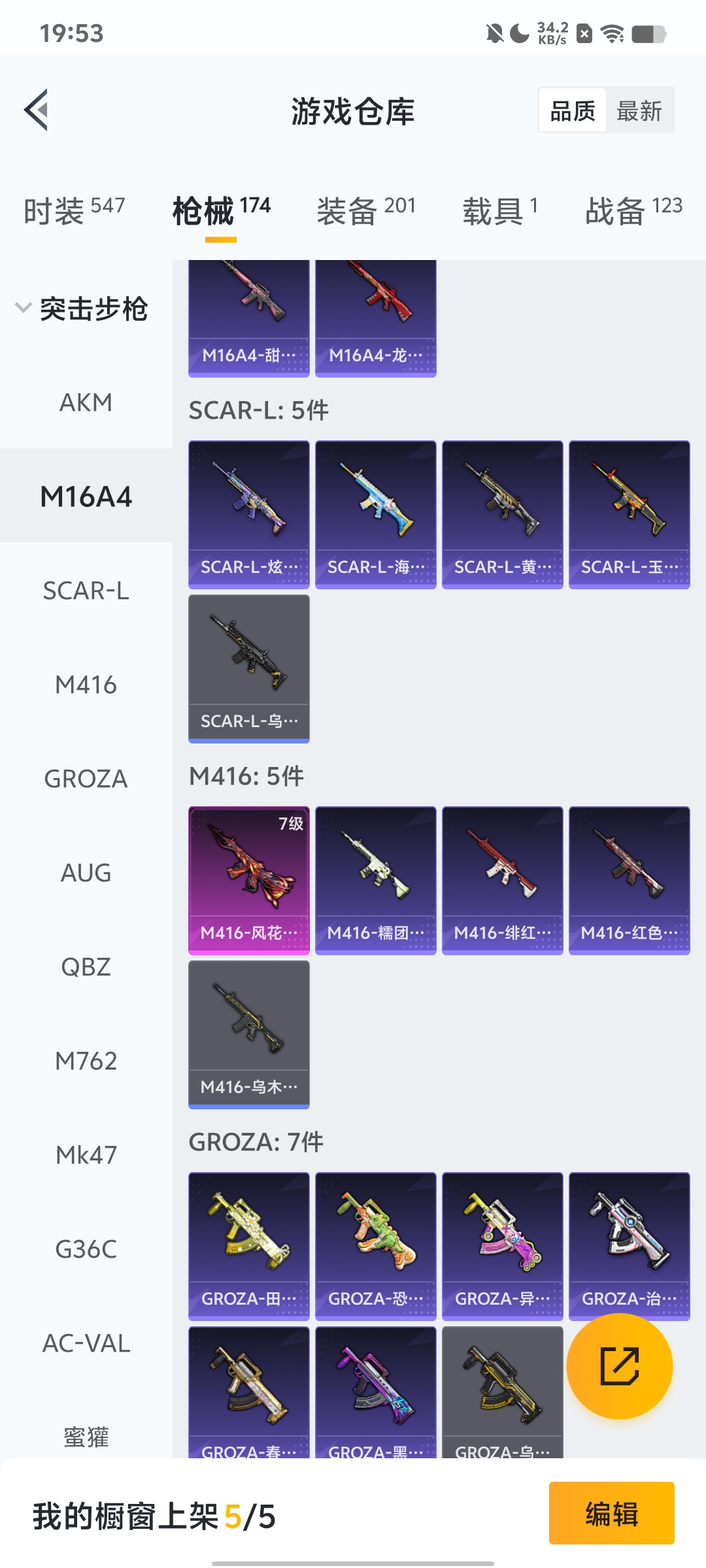Choose AUG from the weapon list
The image size is (706, 1568).
click(86, 873)
